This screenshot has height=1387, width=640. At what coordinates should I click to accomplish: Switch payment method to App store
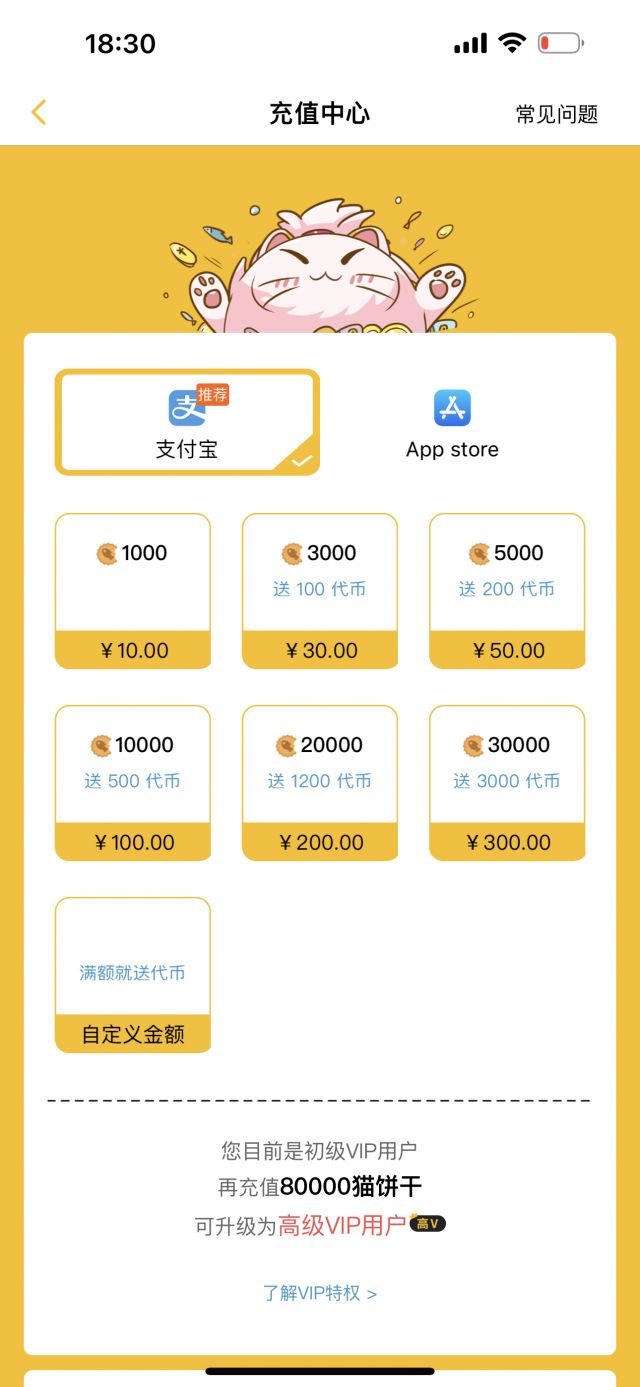(452, 424)
